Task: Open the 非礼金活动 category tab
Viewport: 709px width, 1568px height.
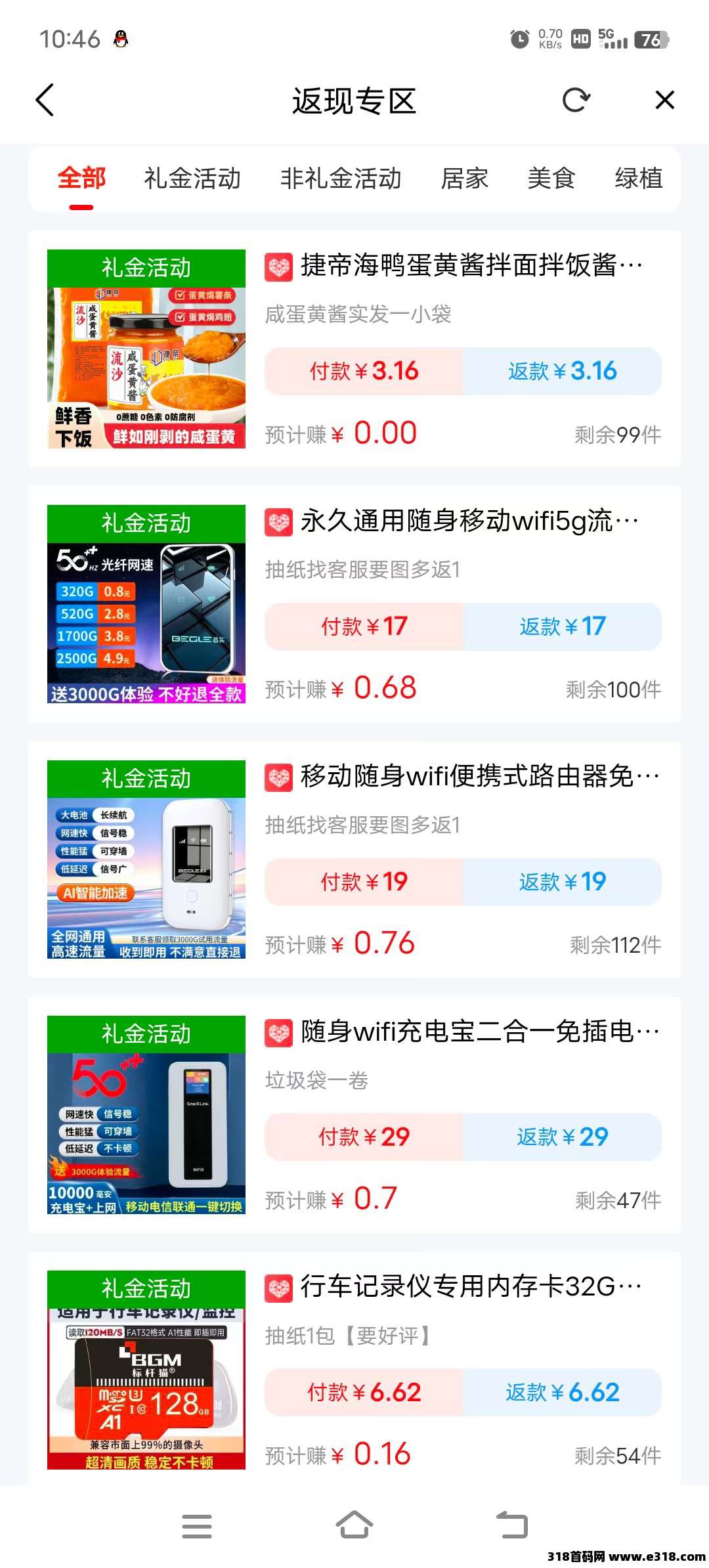Action: (x=342, y=178)
